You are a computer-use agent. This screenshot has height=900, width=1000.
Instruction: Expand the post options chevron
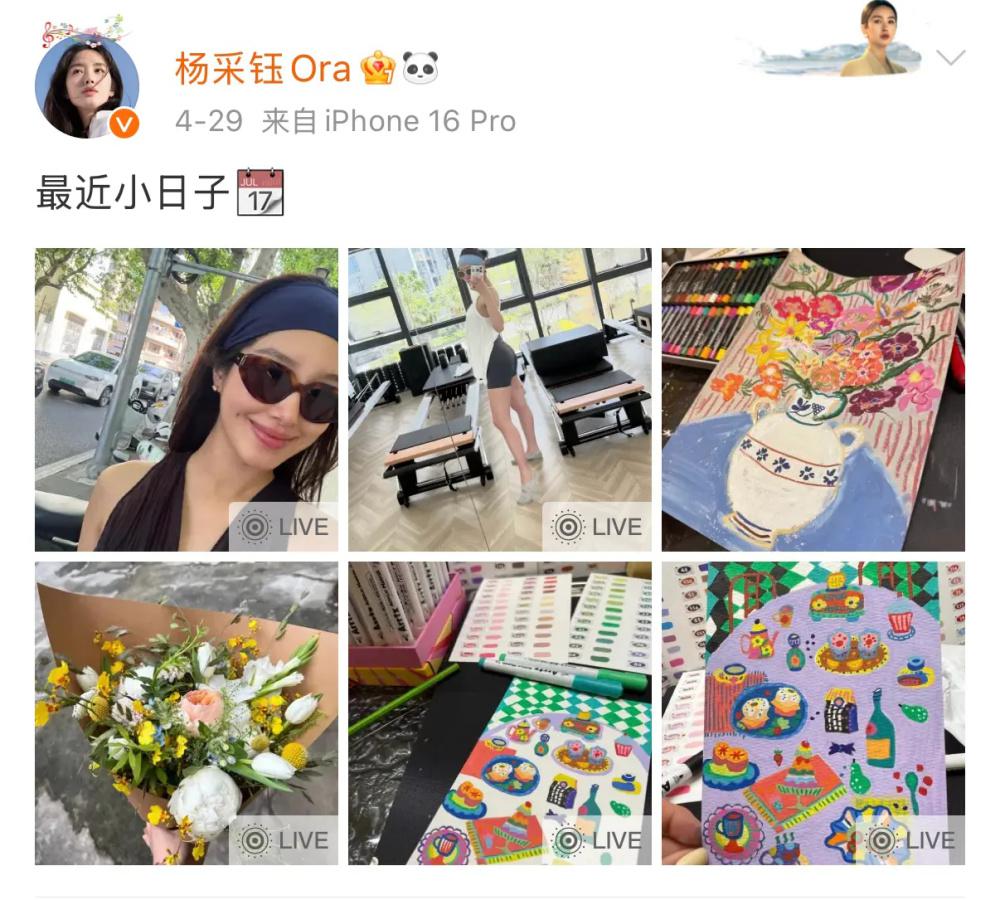click(x=950, y=57)
